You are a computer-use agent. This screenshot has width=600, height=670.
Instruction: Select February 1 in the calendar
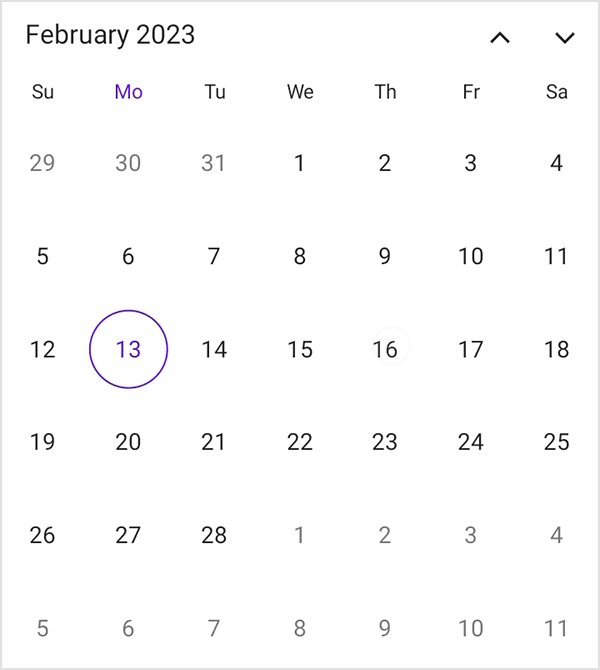coord(300,164)
